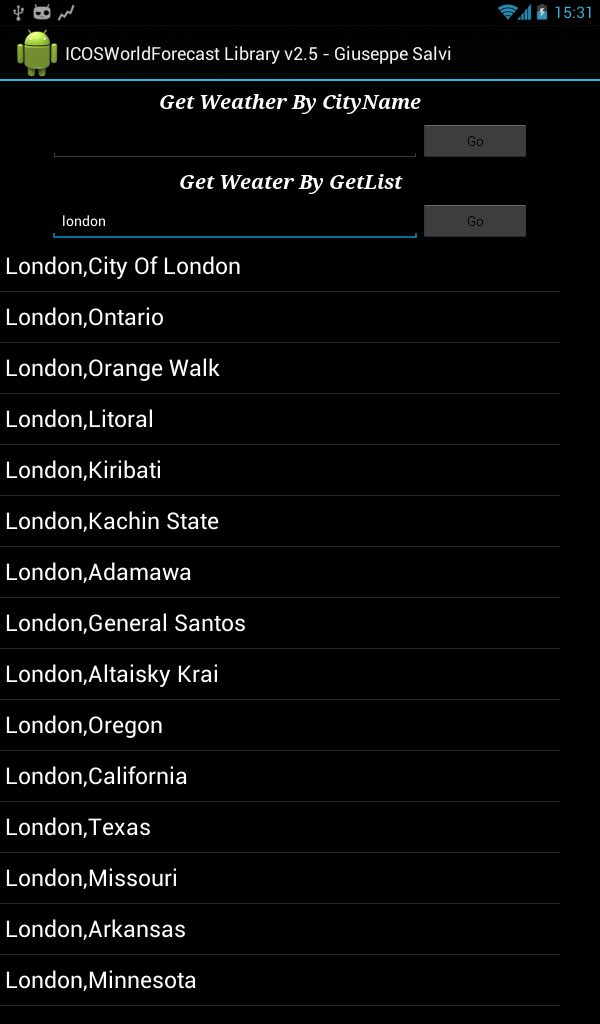This screenshot has height=1024, width=600.
Task: Pick London,Litoral entry
Action: click(280, 420)
